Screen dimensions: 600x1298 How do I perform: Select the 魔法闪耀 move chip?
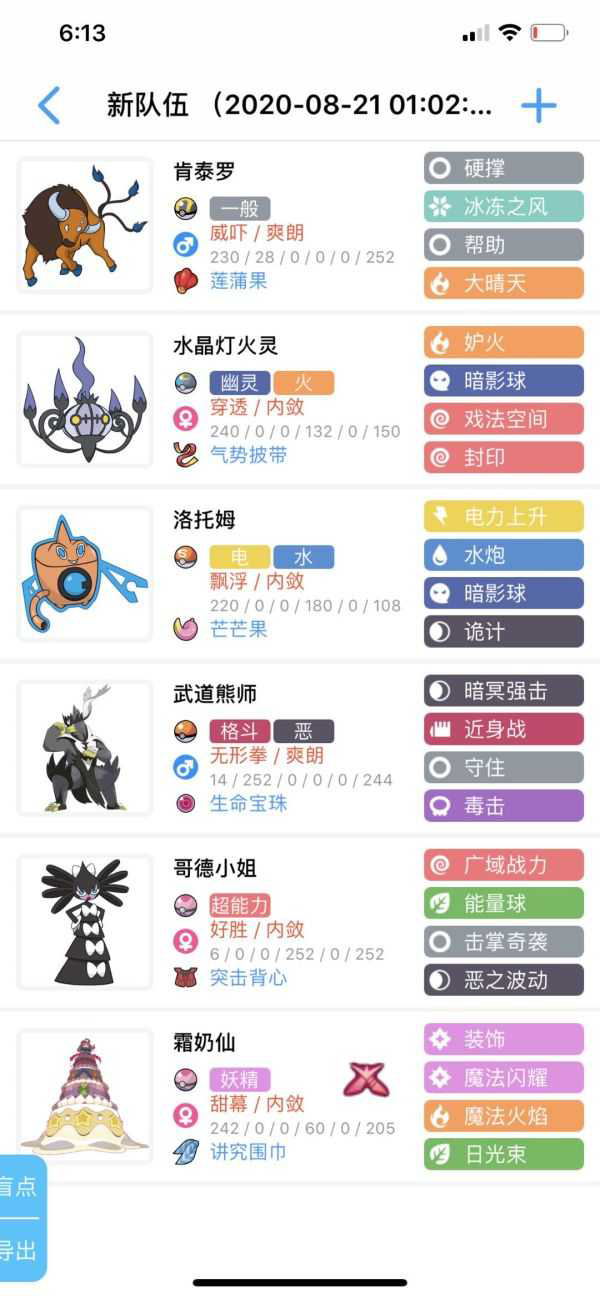(x=503, y=1078)
